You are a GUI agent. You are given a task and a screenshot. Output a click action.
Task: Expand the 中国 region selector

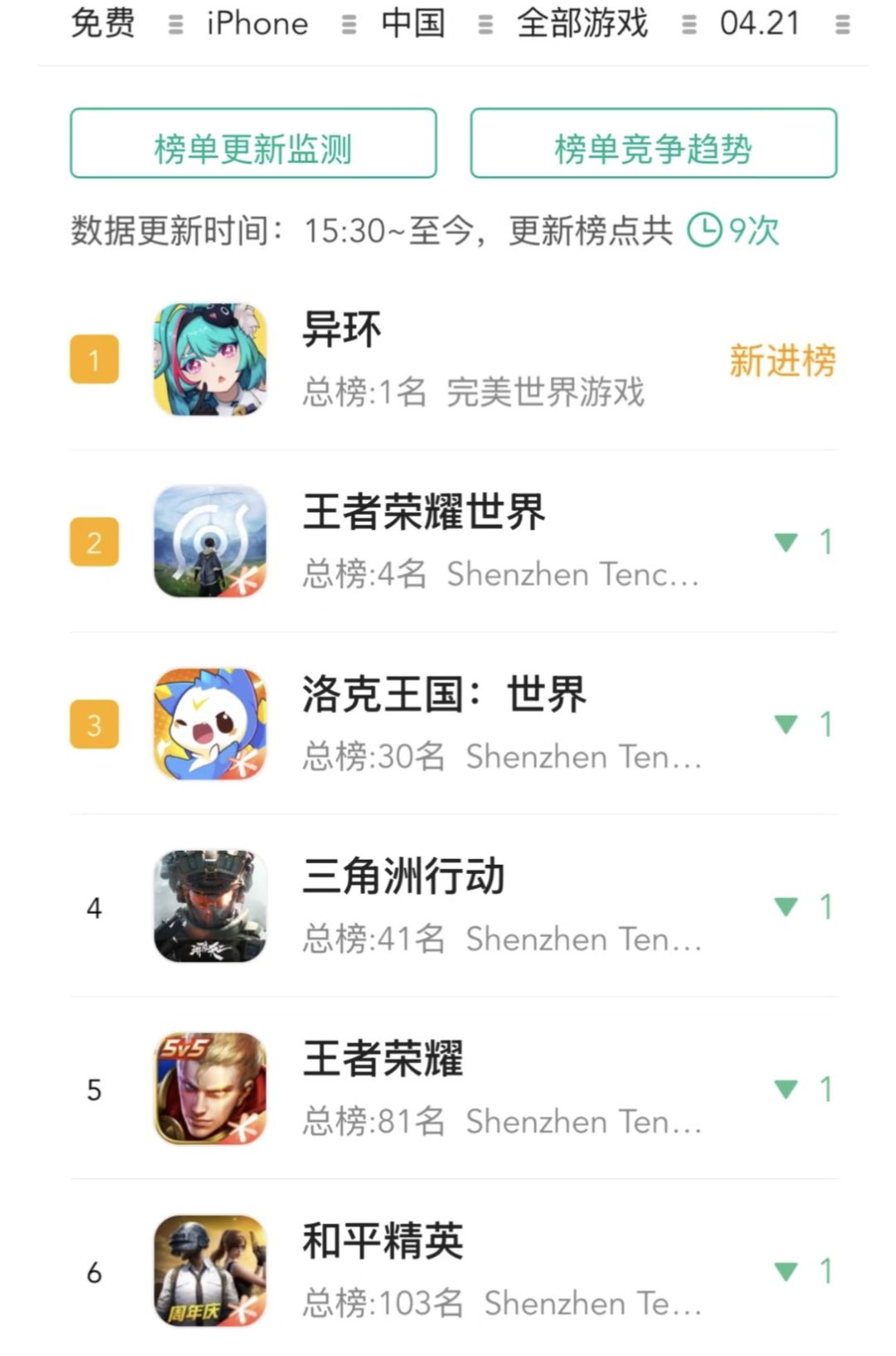point(412,23)
